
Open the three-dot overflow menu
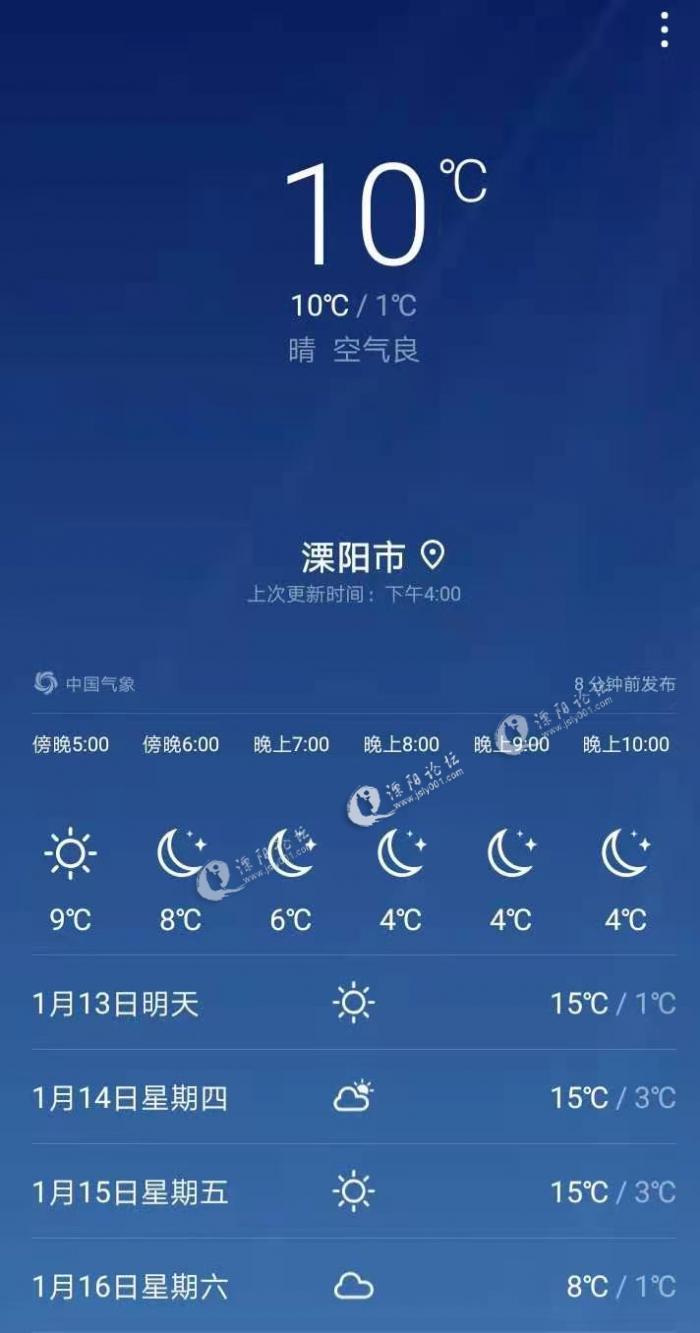[x=664, y=30]
